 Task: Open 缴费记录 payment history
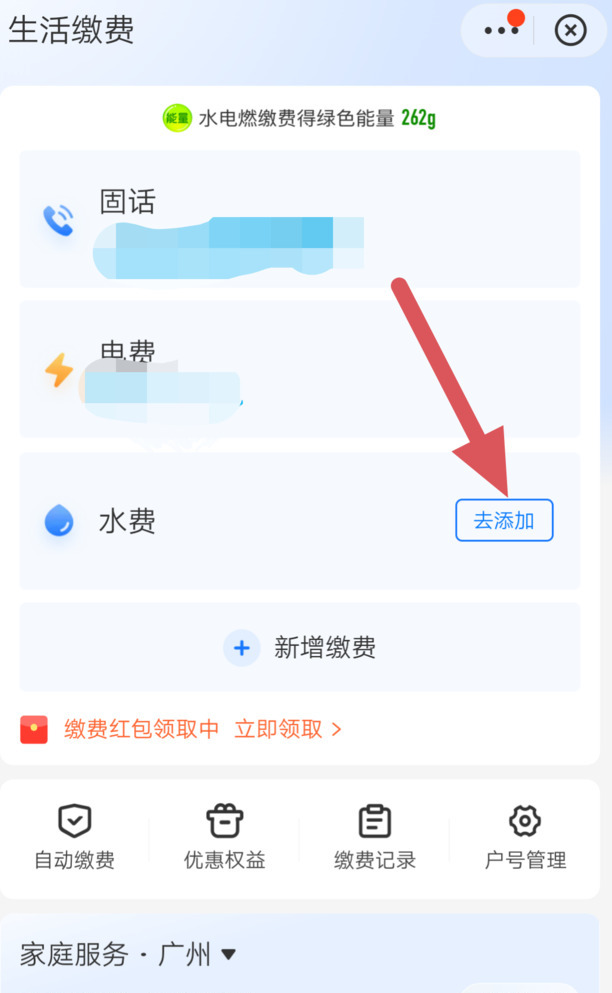[375, 838]
